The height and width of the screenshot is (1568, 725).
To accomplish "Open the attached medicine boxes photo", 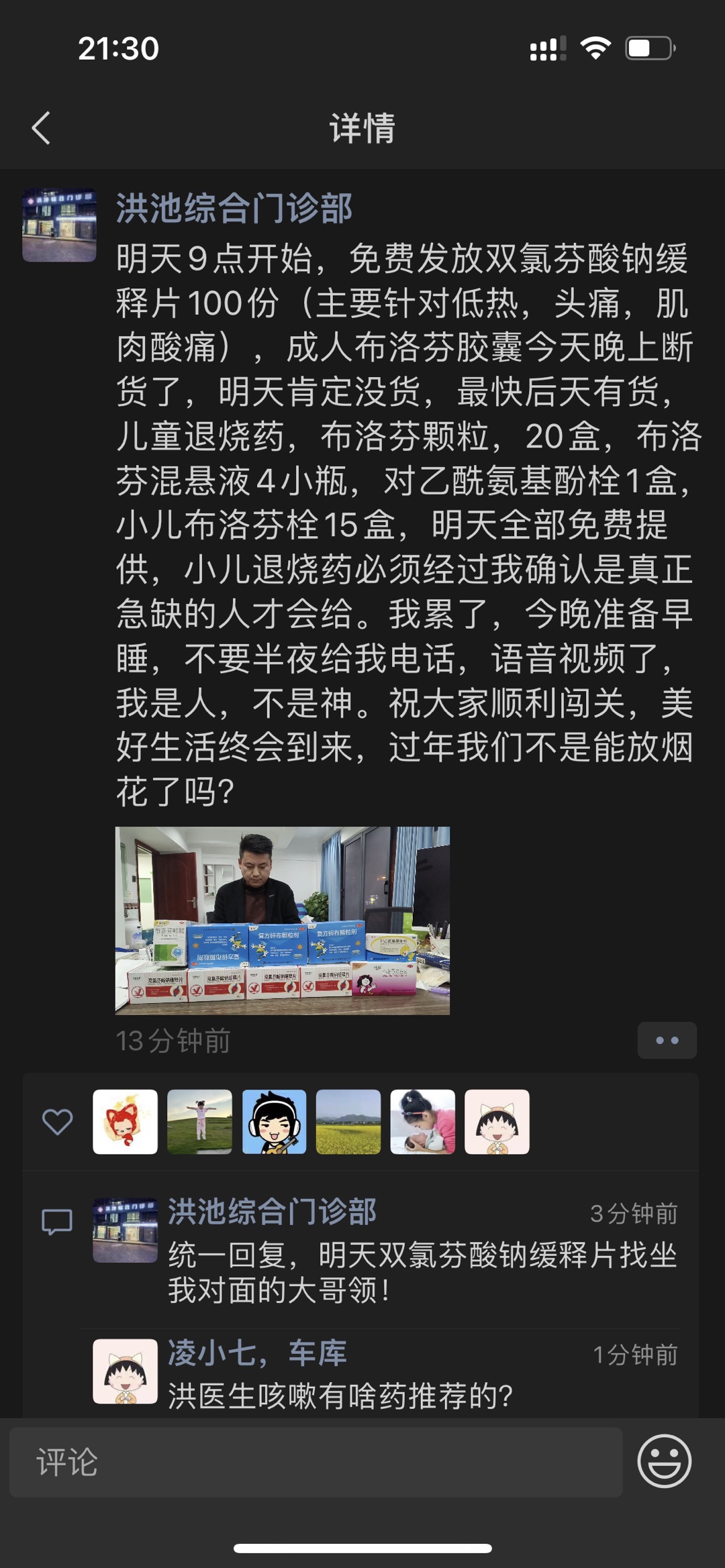I will point(282,920).
